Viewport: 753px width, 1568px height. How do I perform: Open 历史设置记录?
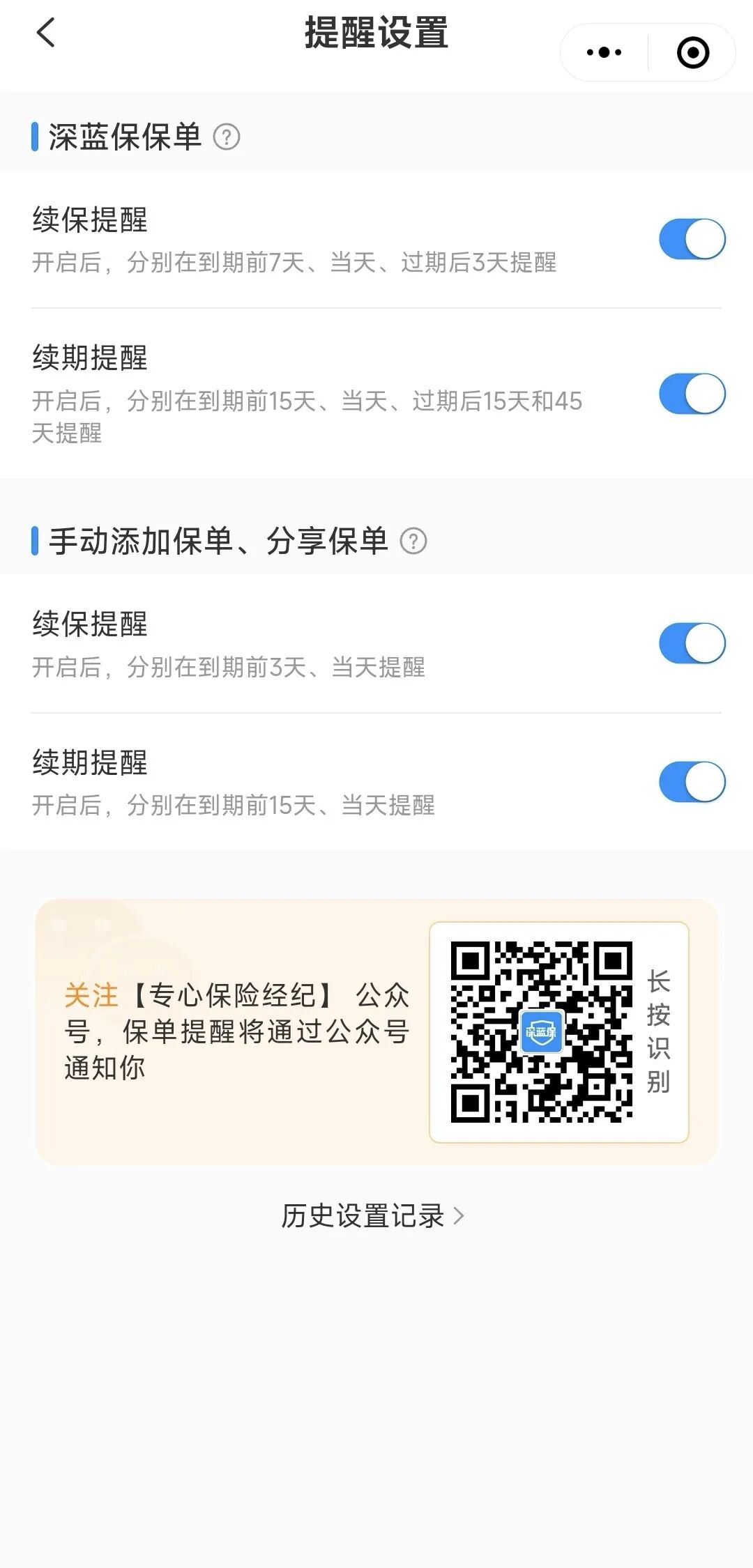pyautogui.click(x=372, y=1216)
